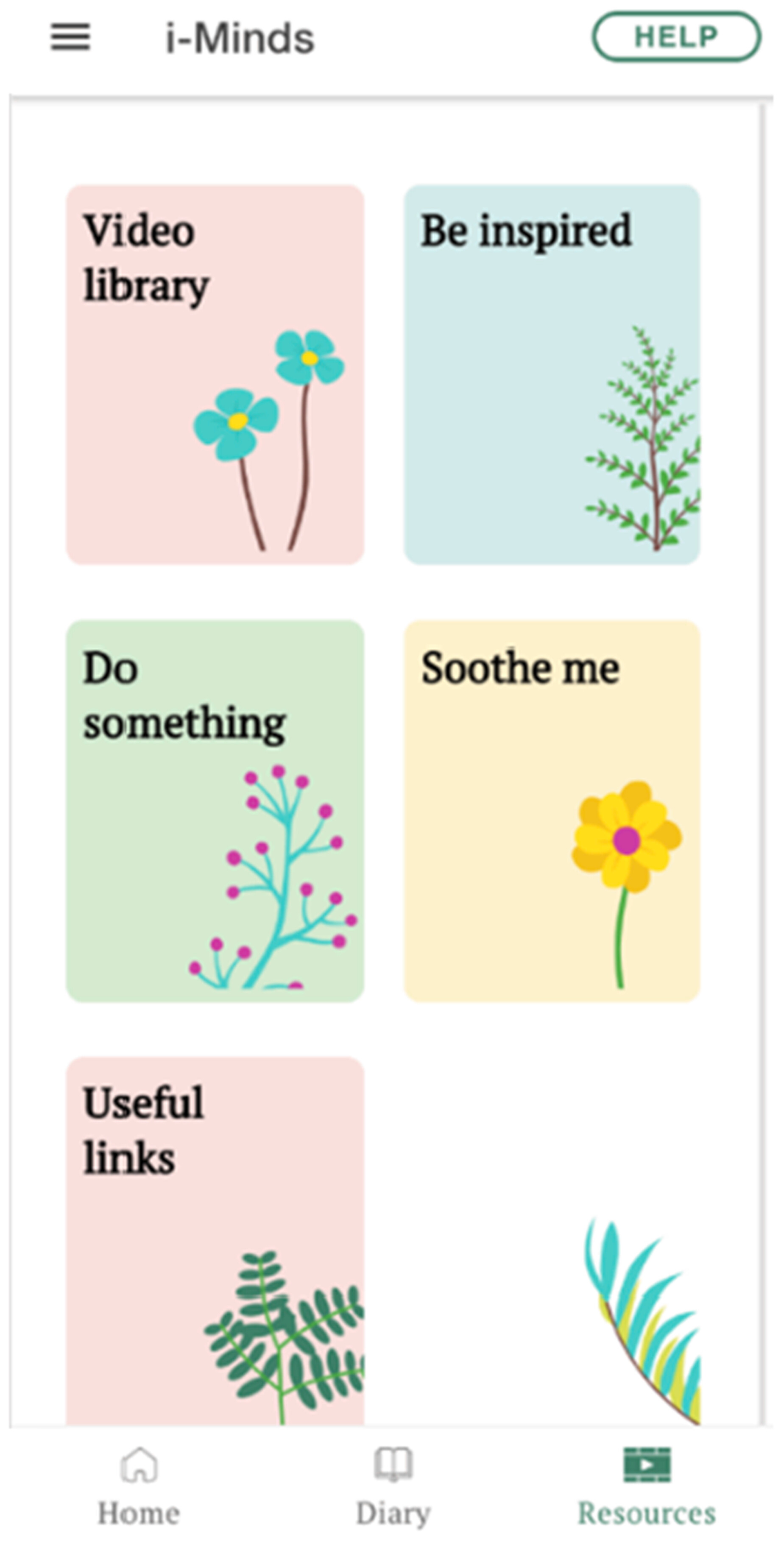Open the Be inspired card
Image resolution: width=784 pixels, height=1543 pixels.
(552, 374)
